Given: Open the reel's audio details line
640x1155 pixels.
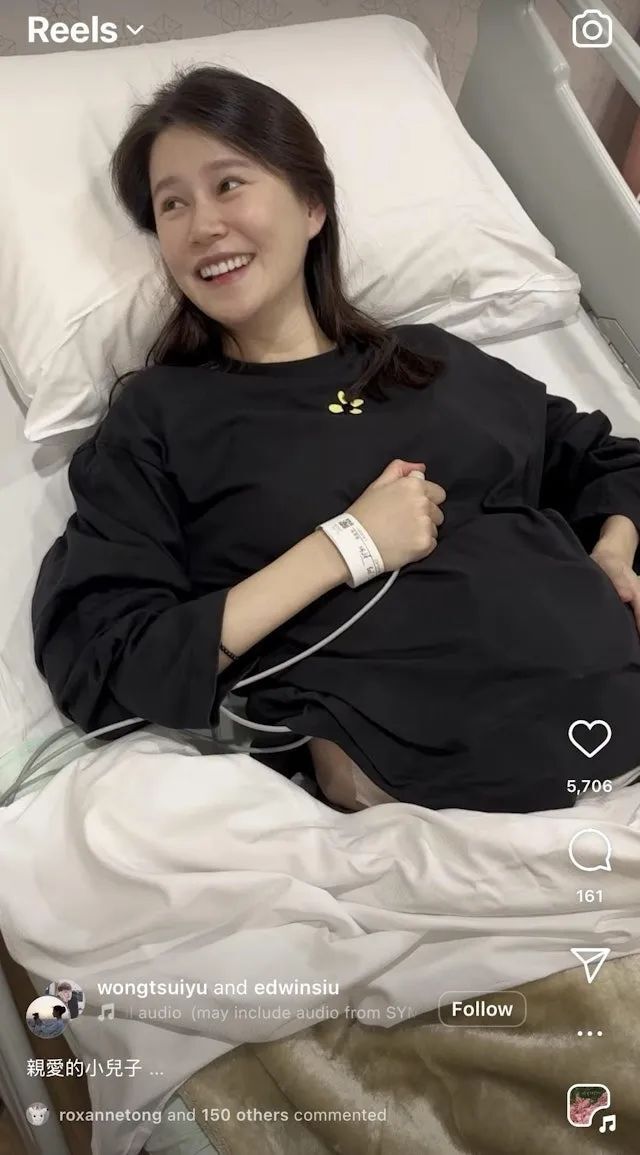Looking at the screenshot, I should tap(260, 1013).
